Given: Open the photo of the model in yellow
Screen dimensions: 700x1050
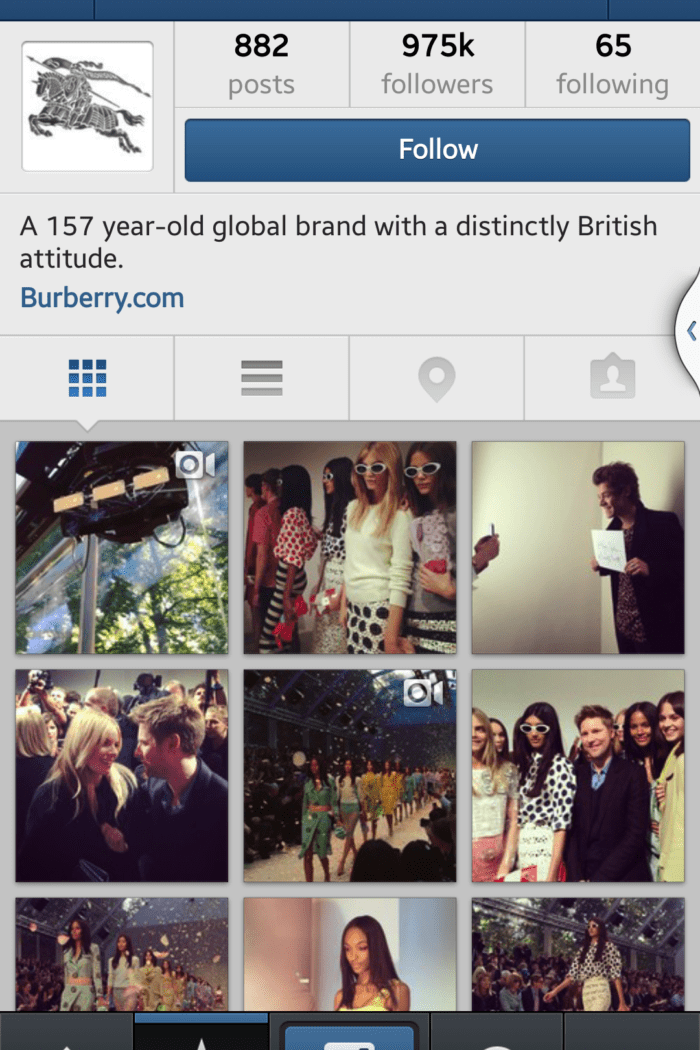Looking at the screenshot, I should (350, 954).
